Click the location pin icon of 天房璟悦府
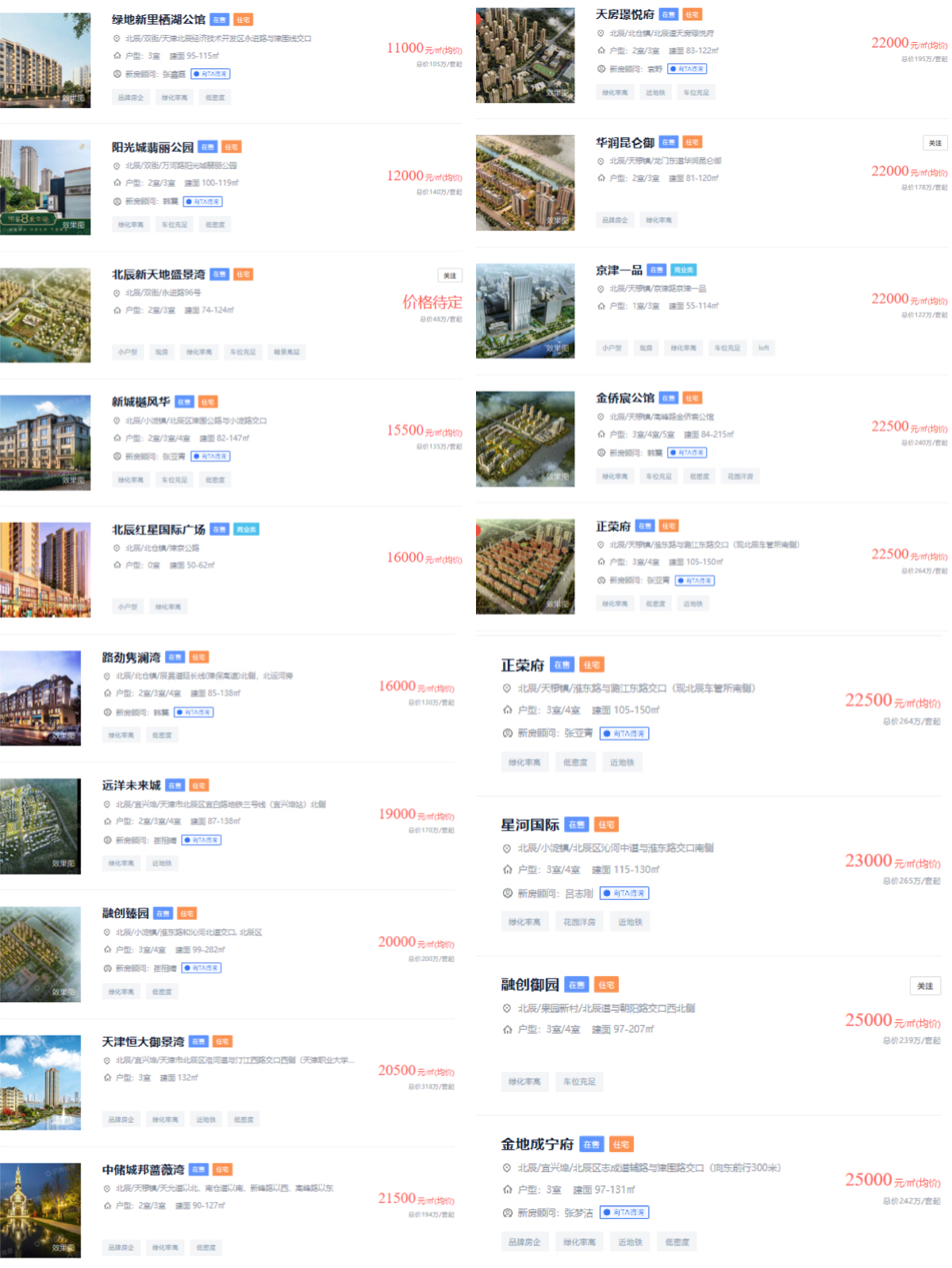This screenshot has height=1268, width=952. (600, 33)
